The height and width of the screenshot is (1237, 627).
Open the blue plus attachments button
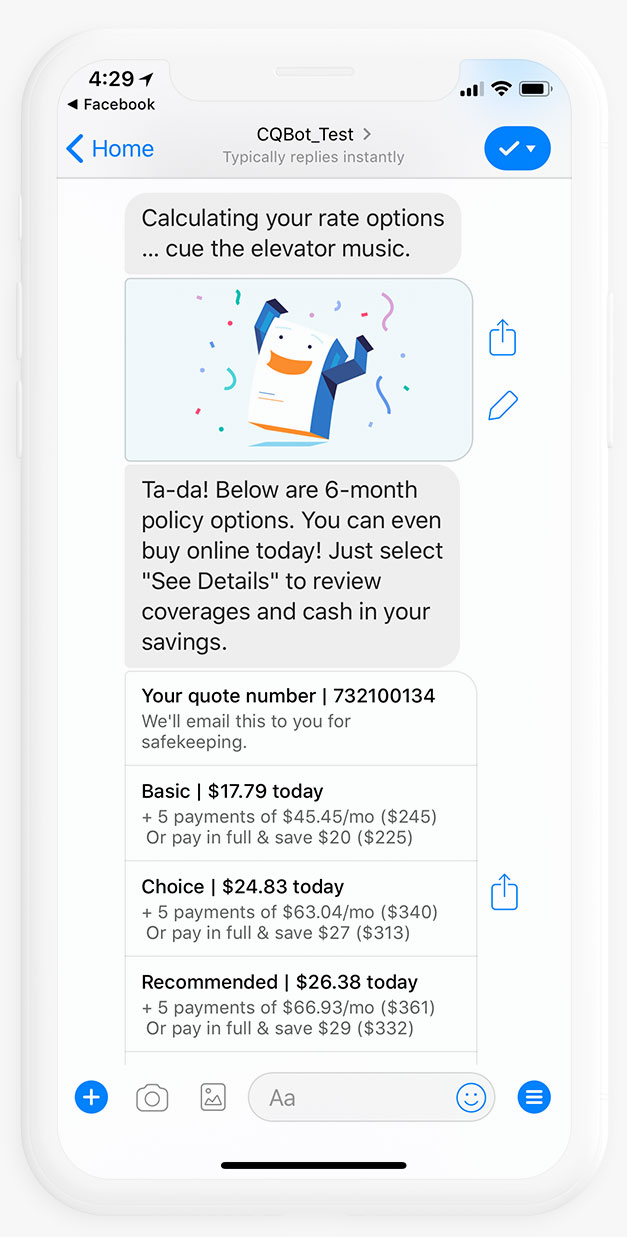91,1097
